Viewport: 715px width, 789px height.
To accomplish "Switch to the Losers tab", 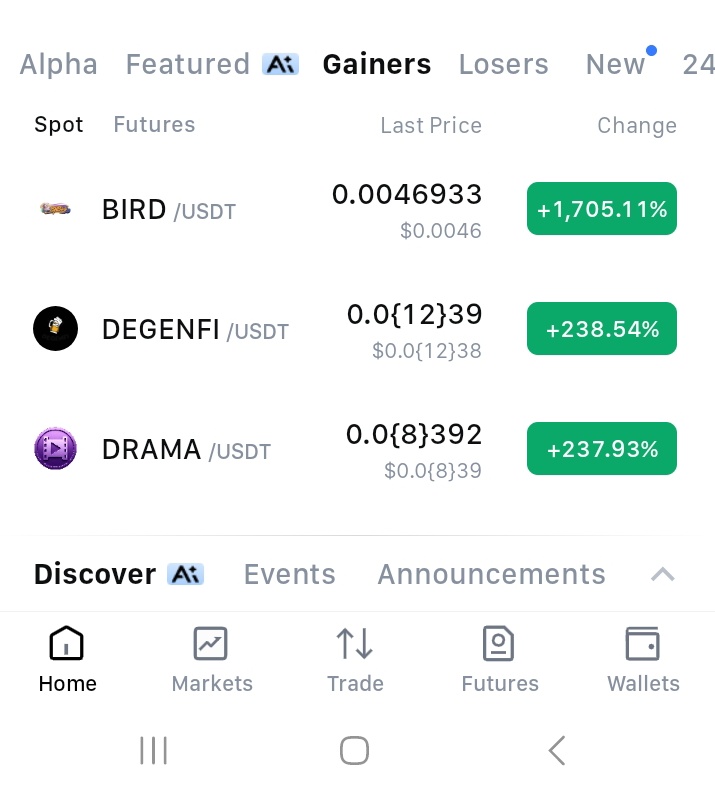I will point(503,65).
